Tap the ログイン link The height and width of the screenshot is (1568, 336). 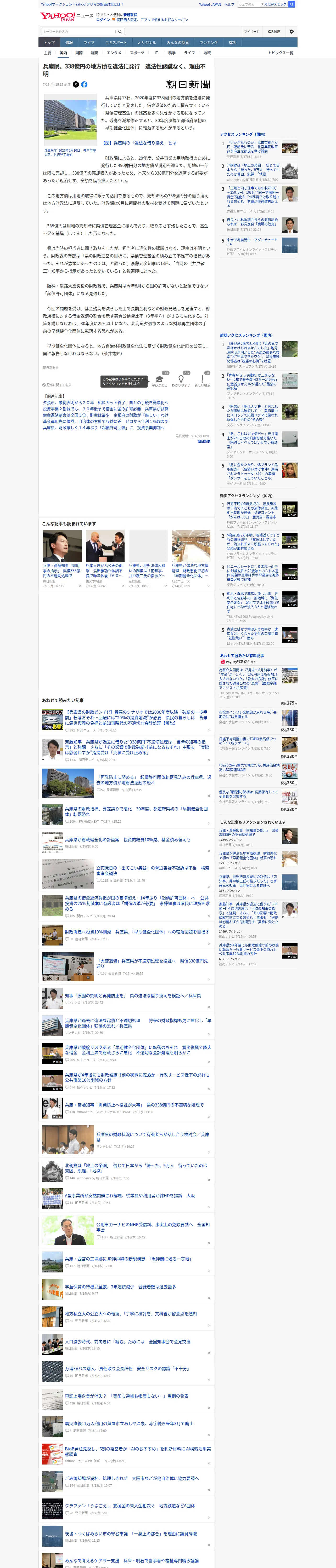point(103,20)
